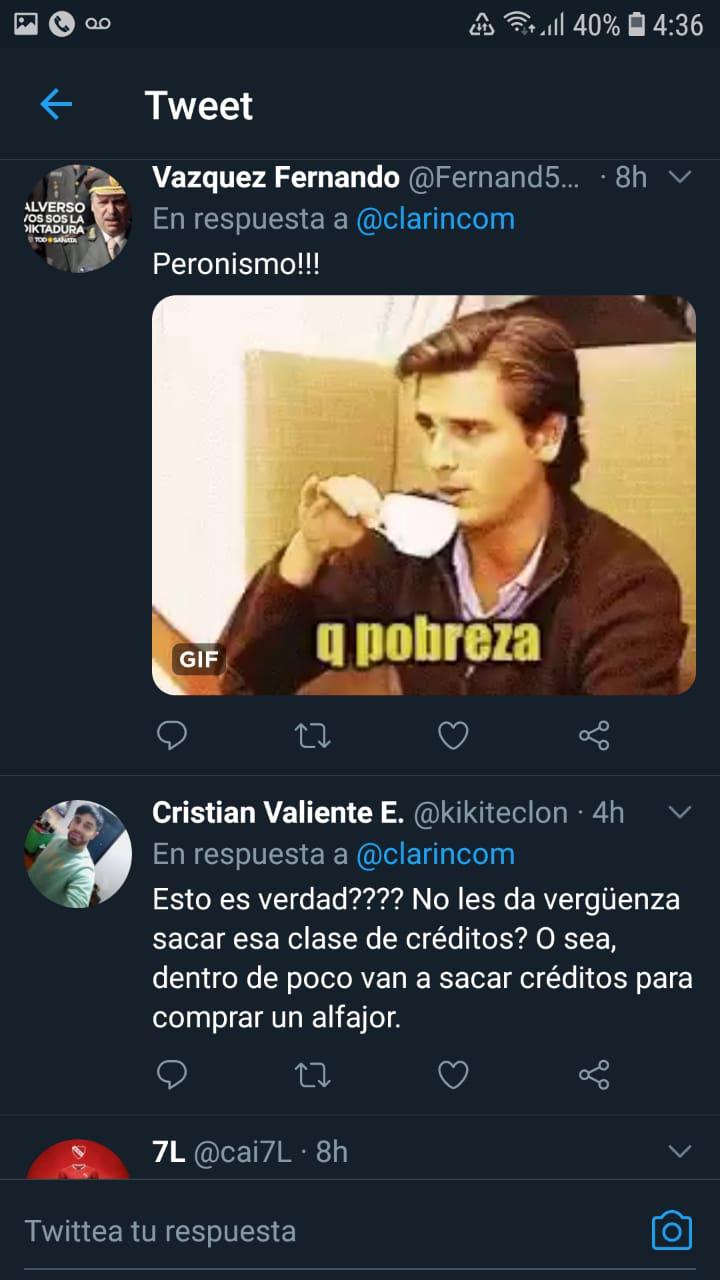The image size is (720, 1280).
Task: Open Cristian Valiente E.'s profile picture
Action: 78,853
